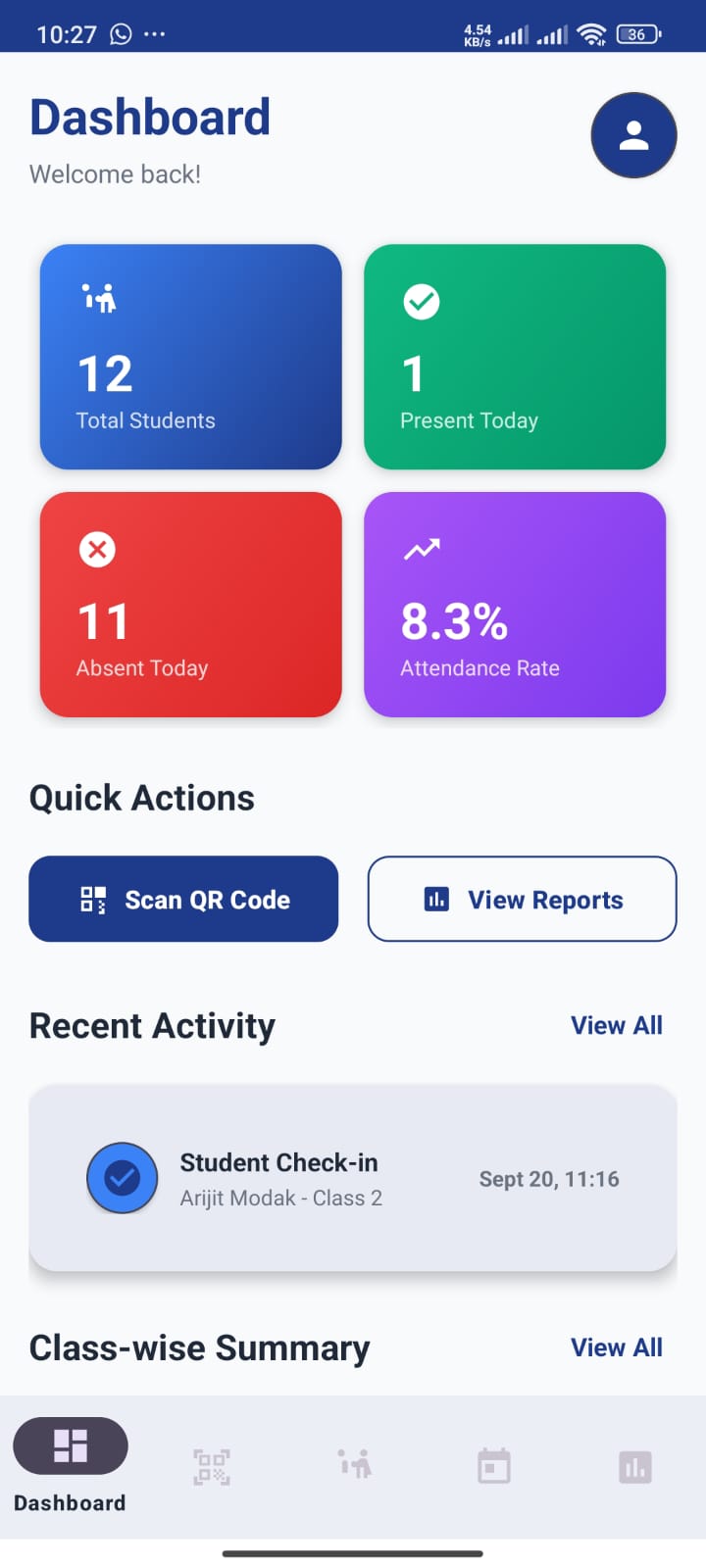Open the QR scanner tab in bottom navigation
706x1568 pixels.
pos(211,1465)
